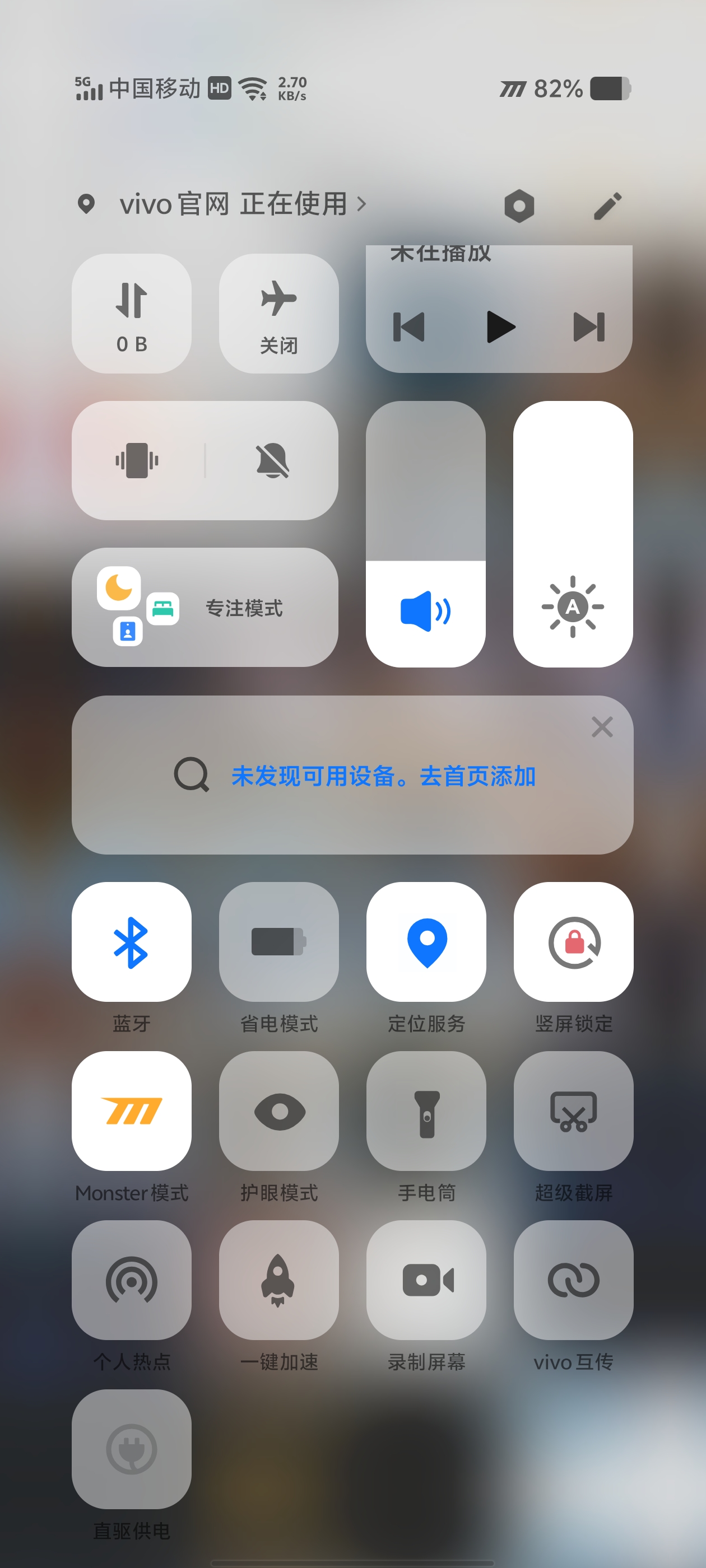Enable 省电模式 power saving
This screenshot has height=1568, width=706.
278,942
